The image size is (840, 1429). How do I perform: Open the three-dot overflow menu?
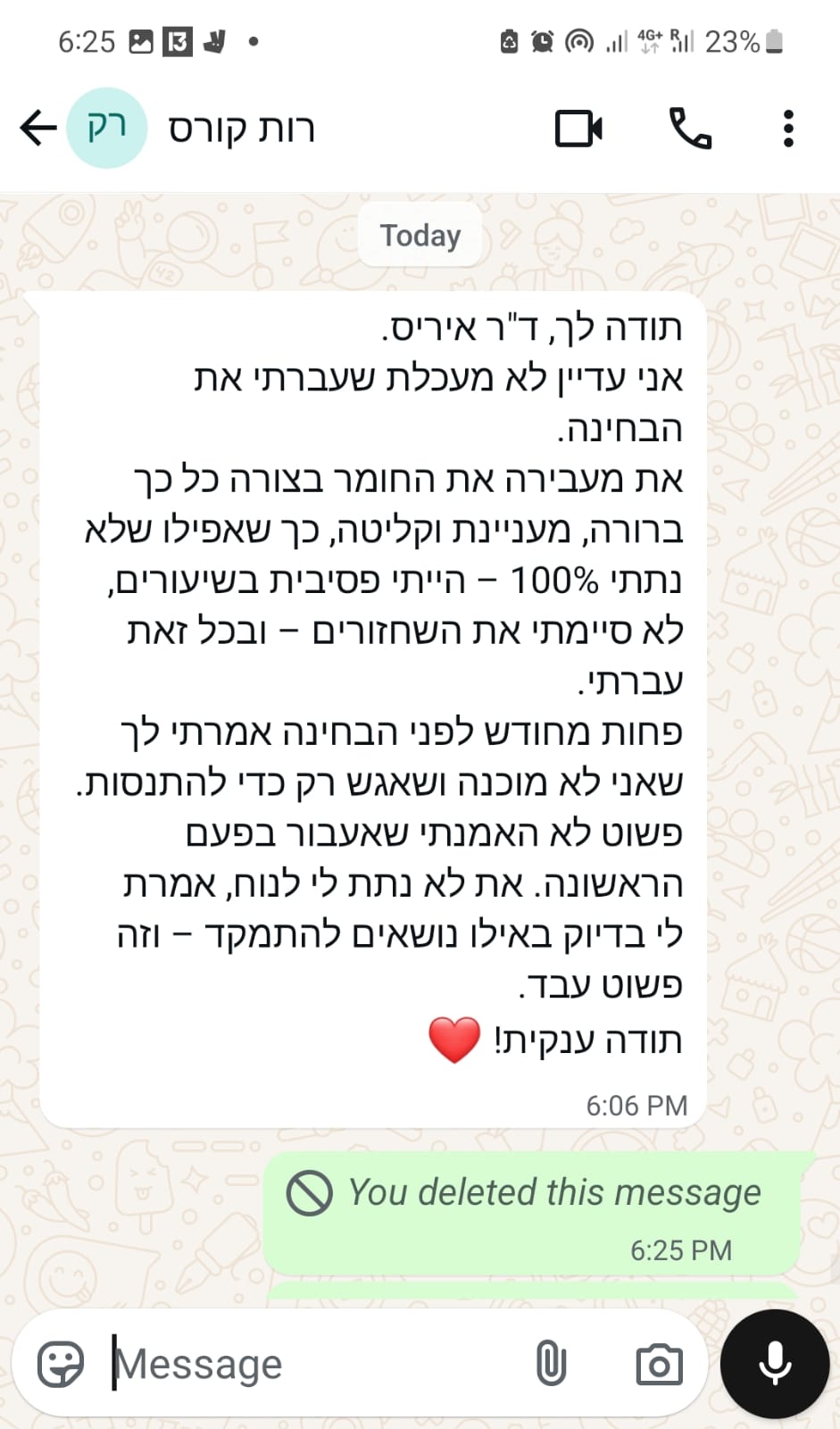pyautogui.click(x=787, y=129)
